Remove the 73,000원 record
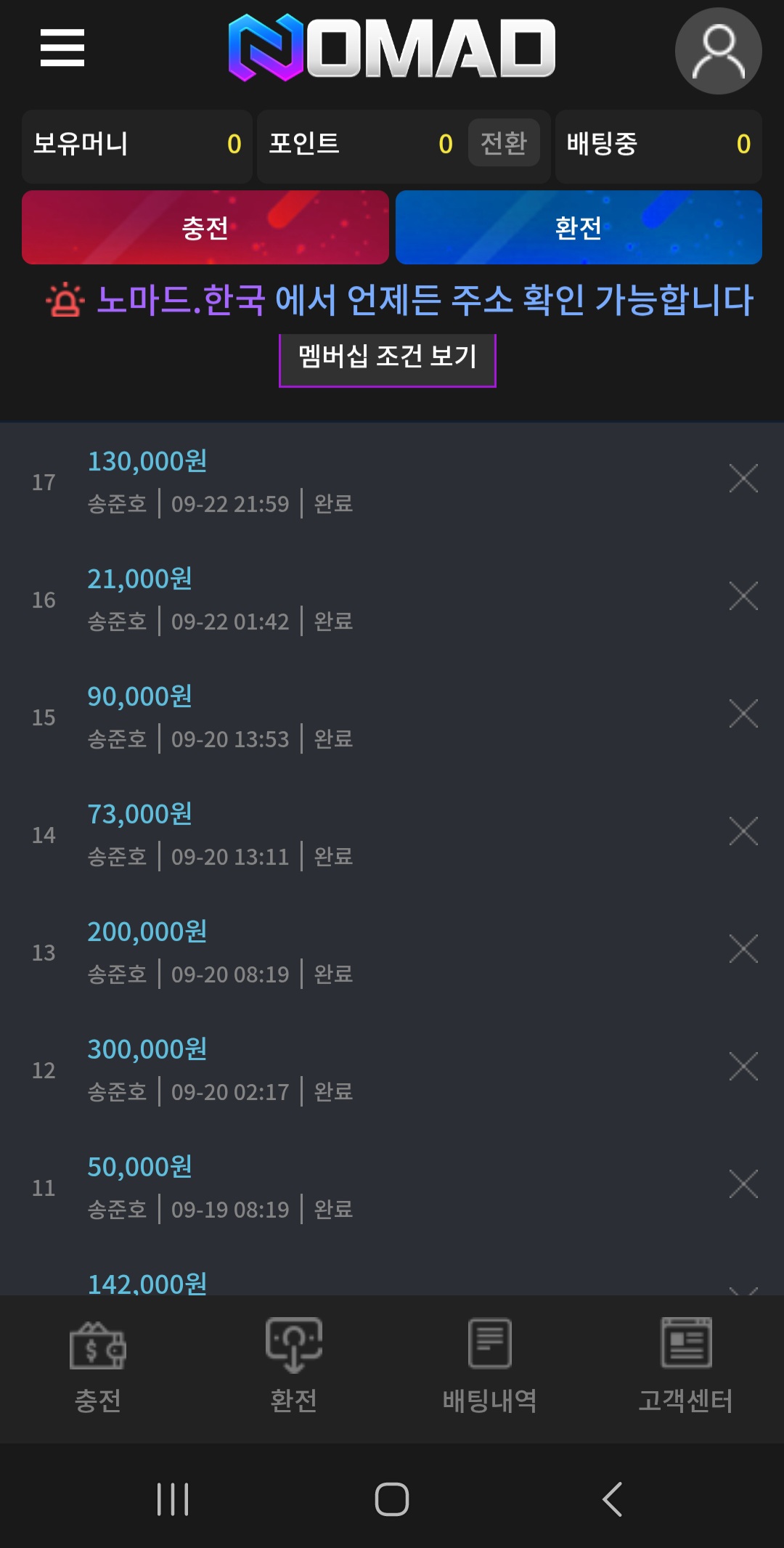The width and height of the screenshot is (784, 1548). pos(743,831)
